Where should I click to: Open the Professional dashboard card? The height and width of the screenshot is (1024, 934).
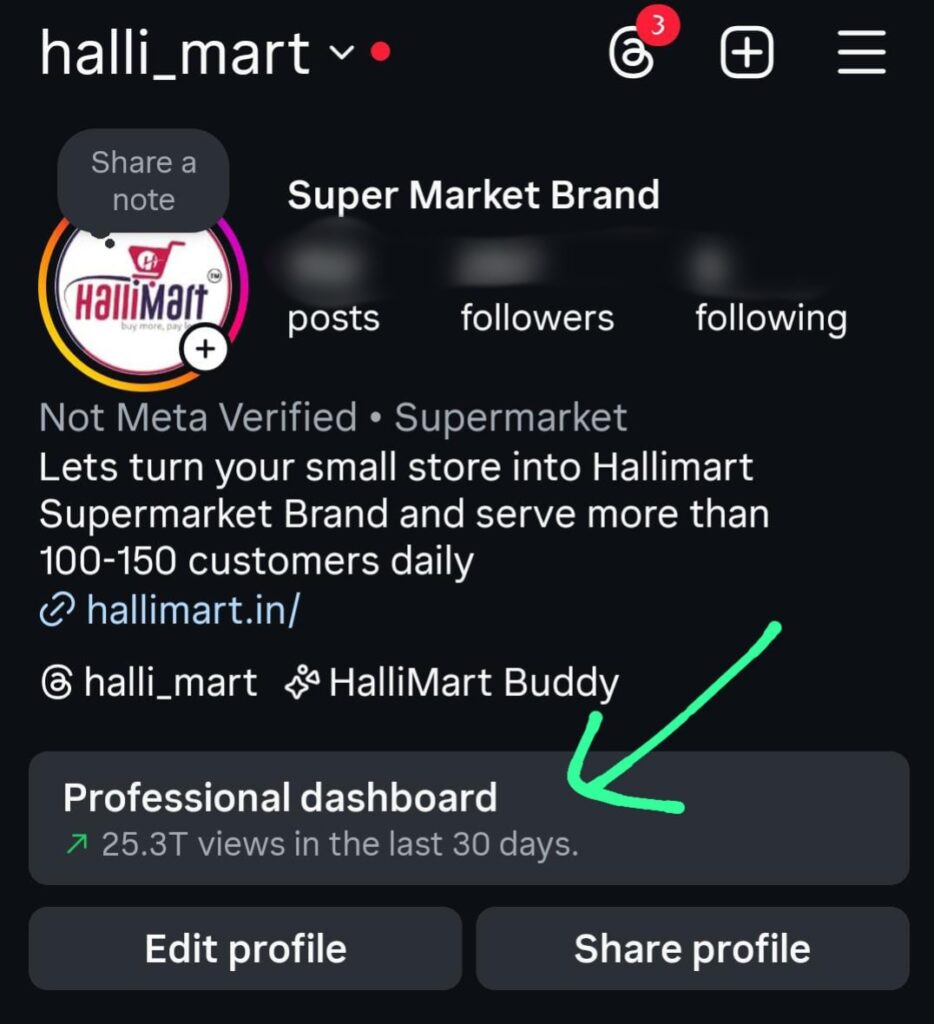pyautogui.click(x=468, y=818)
